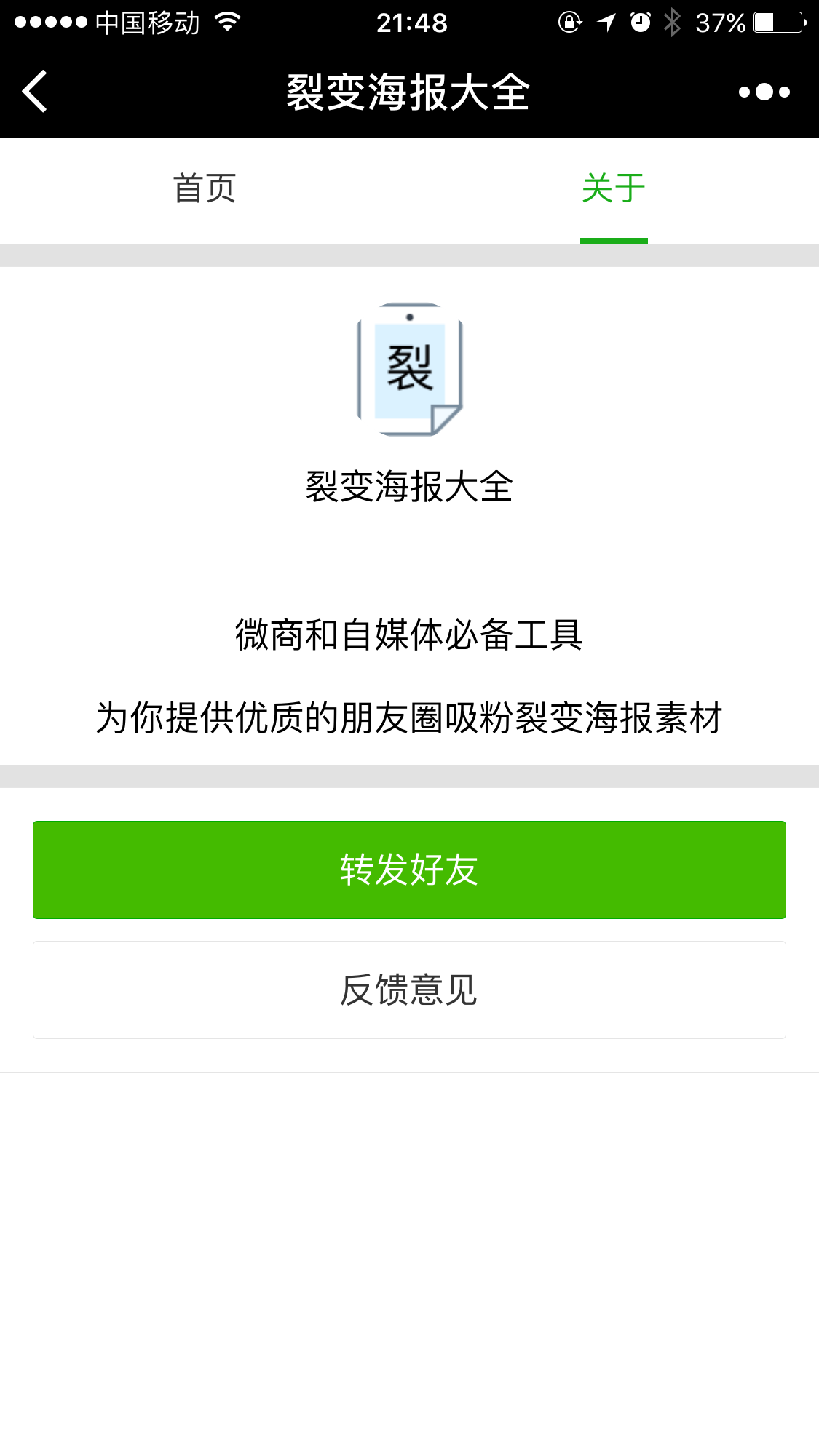Select the 关于 tab
Image resolution: width=819 pixels, height=1456 pixels.
(614, 189)
